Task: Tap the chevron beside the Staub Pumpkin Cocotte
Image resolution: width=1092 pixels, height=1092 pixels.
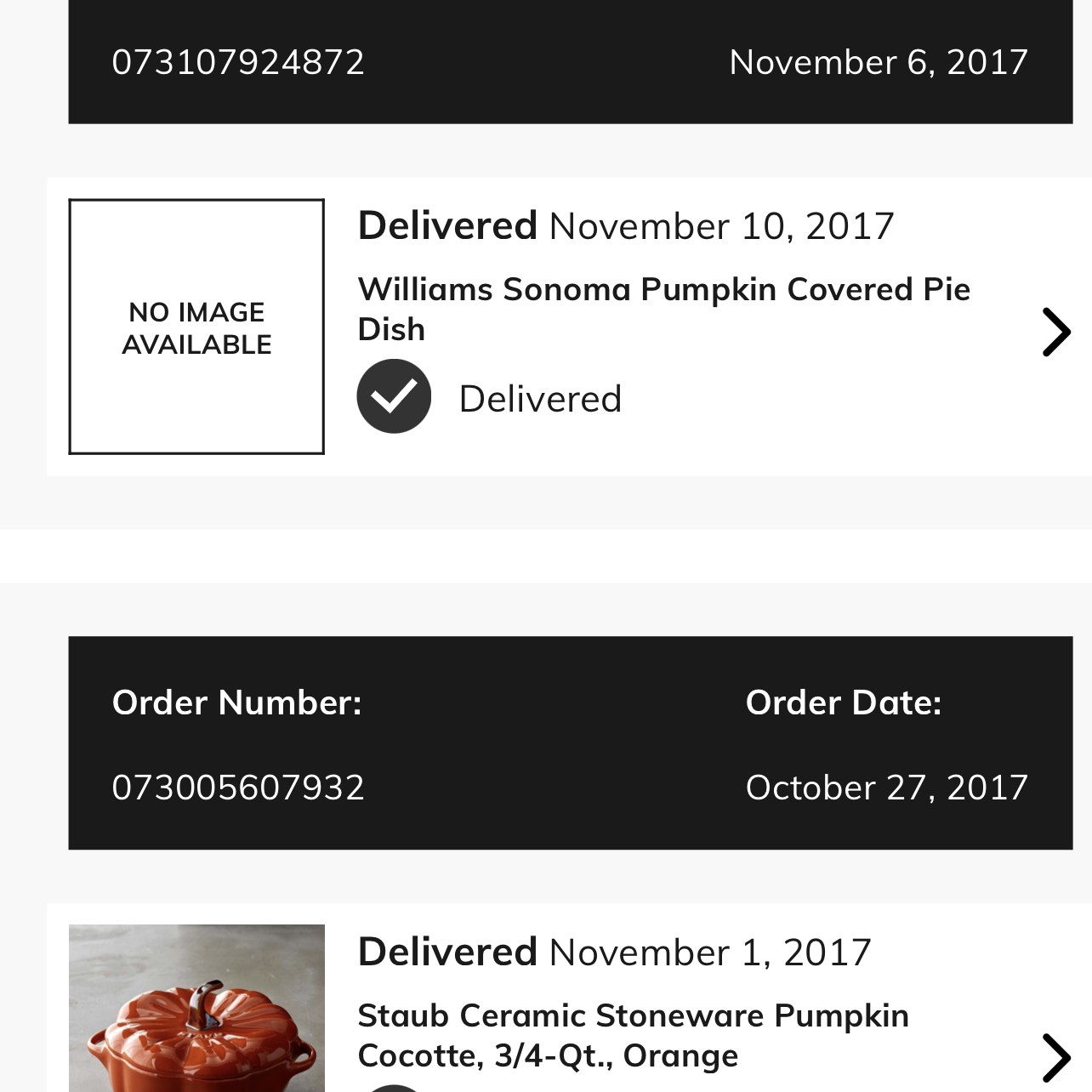Action: pyautogui.click(x=1055, y=1057)
